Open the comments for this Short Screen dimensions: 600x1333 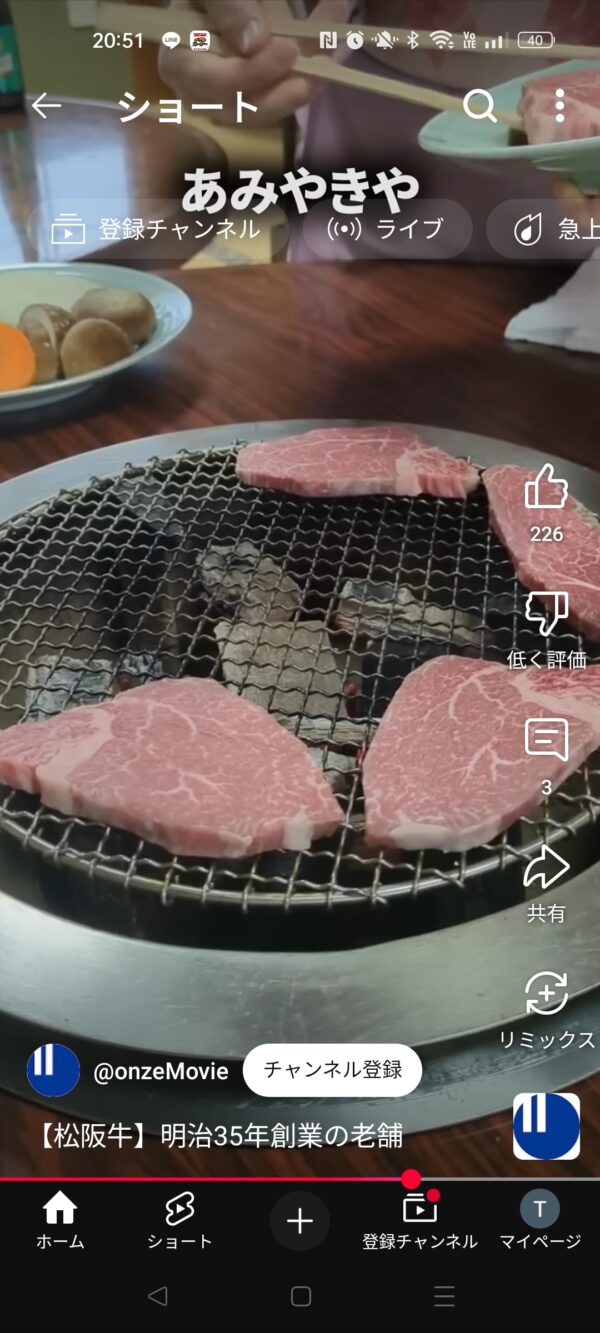(546, 741)
